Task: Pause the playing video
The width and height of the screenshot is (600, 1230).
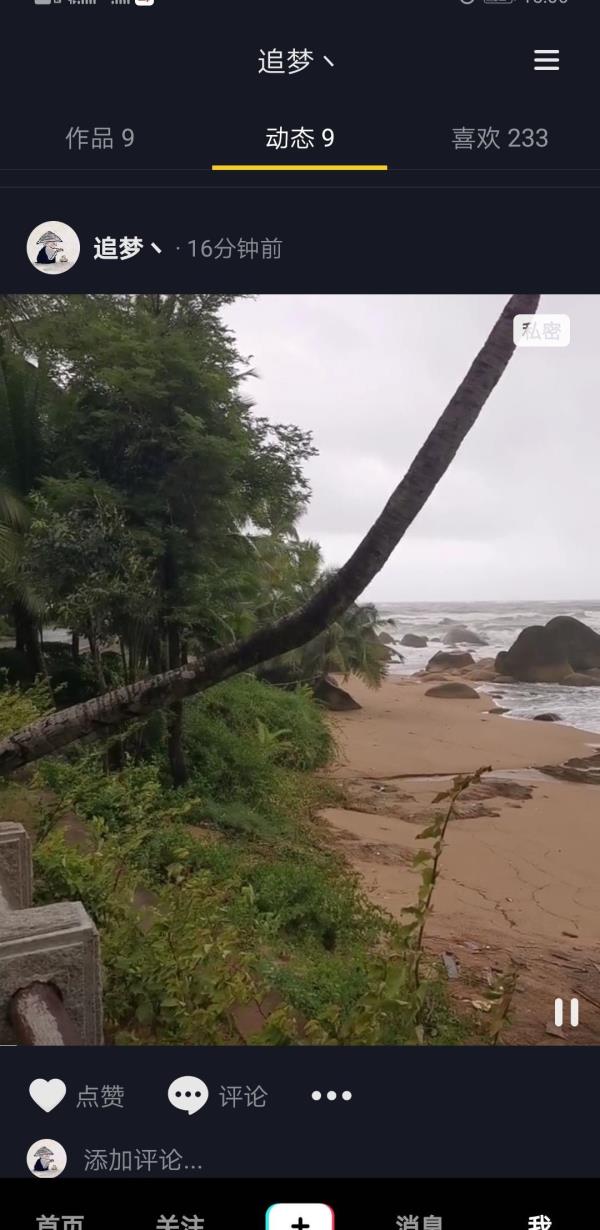Action: [566, 1013]
